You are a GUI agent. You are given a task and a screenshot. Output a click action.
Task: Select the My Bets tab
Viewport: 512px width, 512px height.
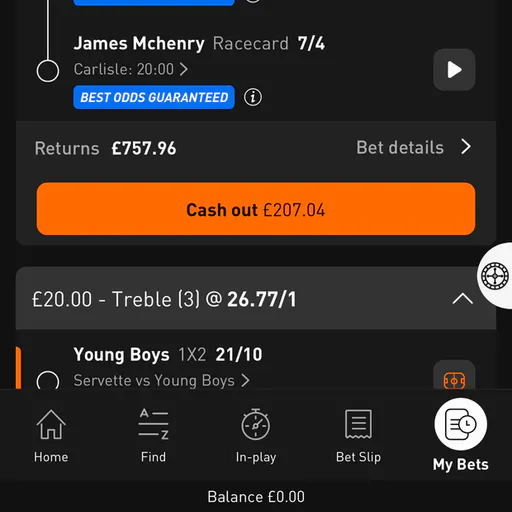[x=461, y=435]
